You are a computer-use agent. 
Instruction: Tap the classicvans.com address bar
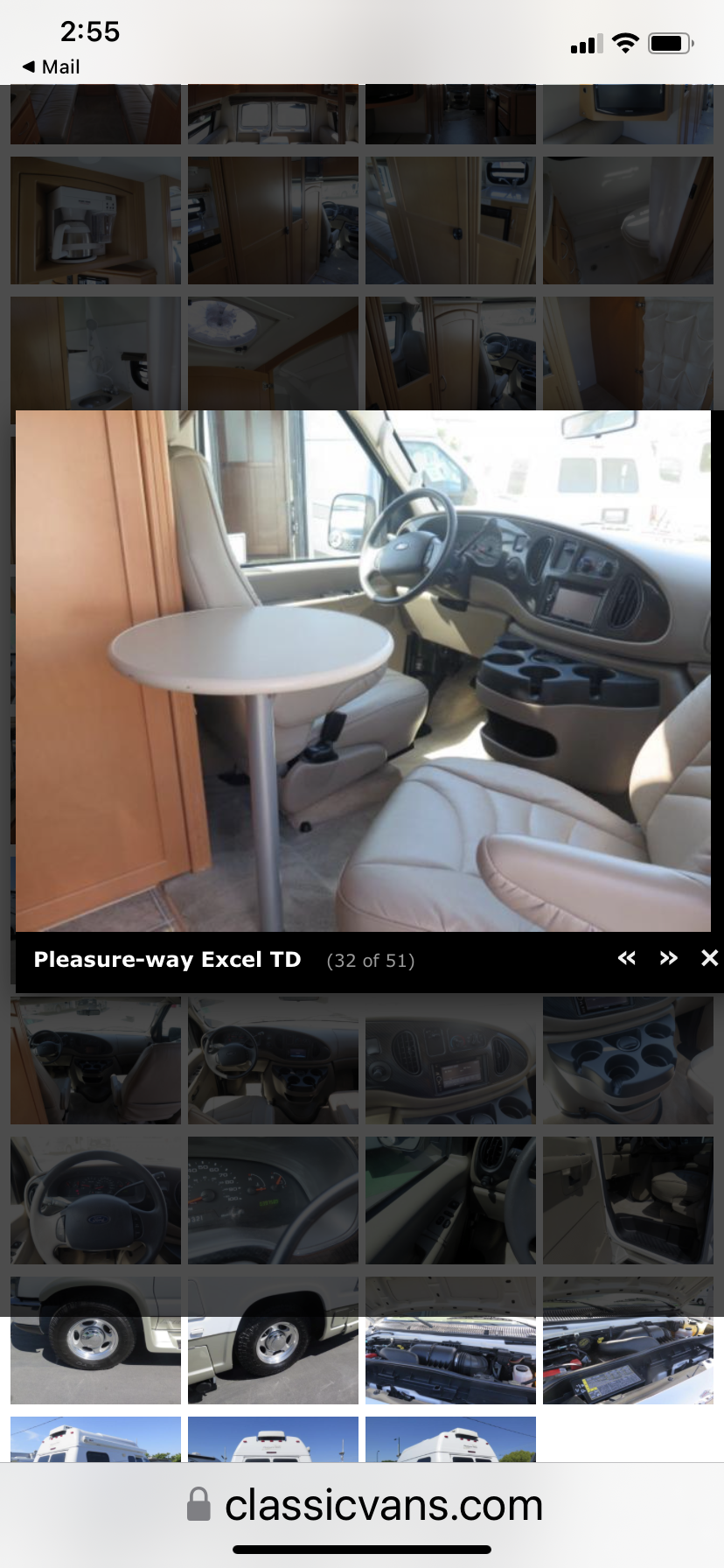(362, 1505)
